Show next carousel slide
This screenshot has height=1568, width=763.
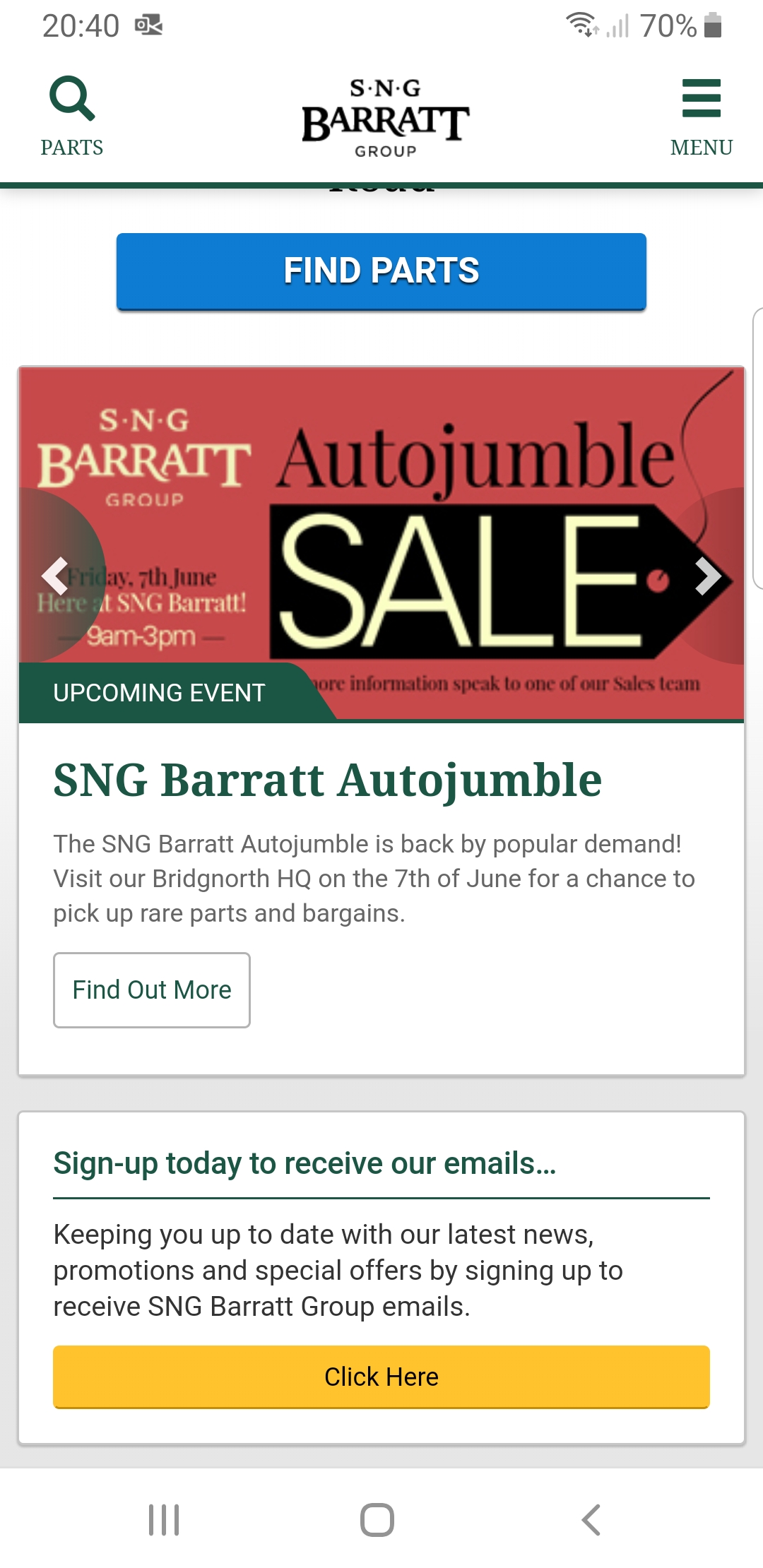[x=707, y=576]
